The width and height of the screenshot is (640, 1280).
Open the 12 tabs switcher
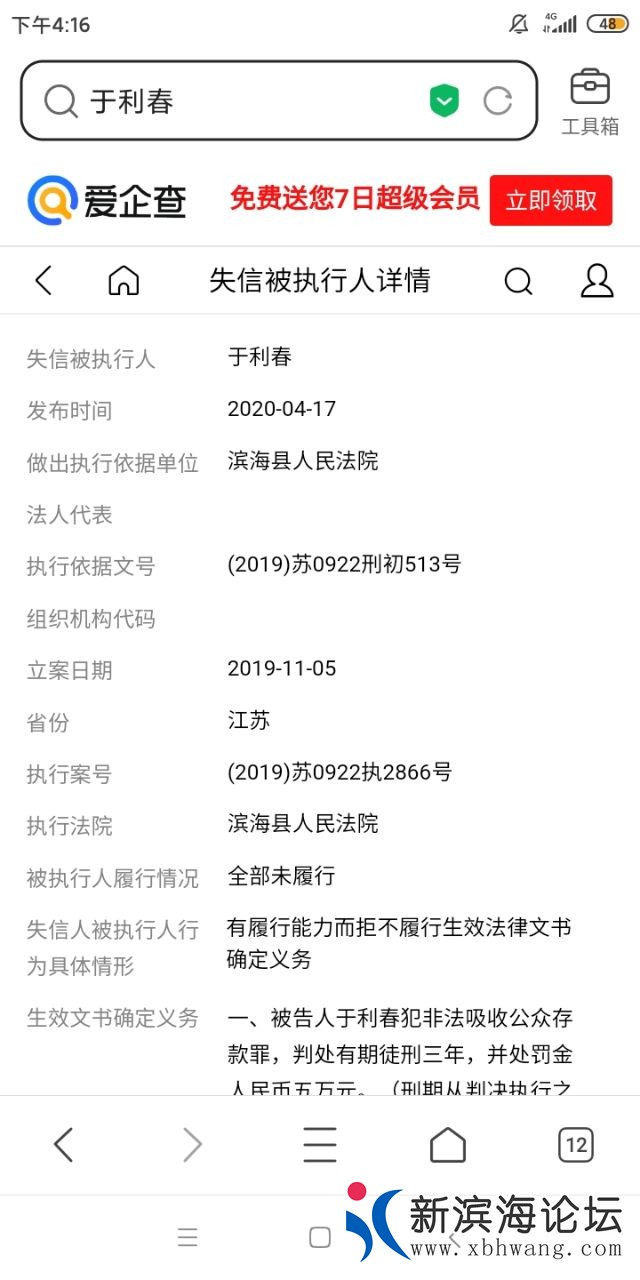pyautogui.click(x=576, y=1145)
